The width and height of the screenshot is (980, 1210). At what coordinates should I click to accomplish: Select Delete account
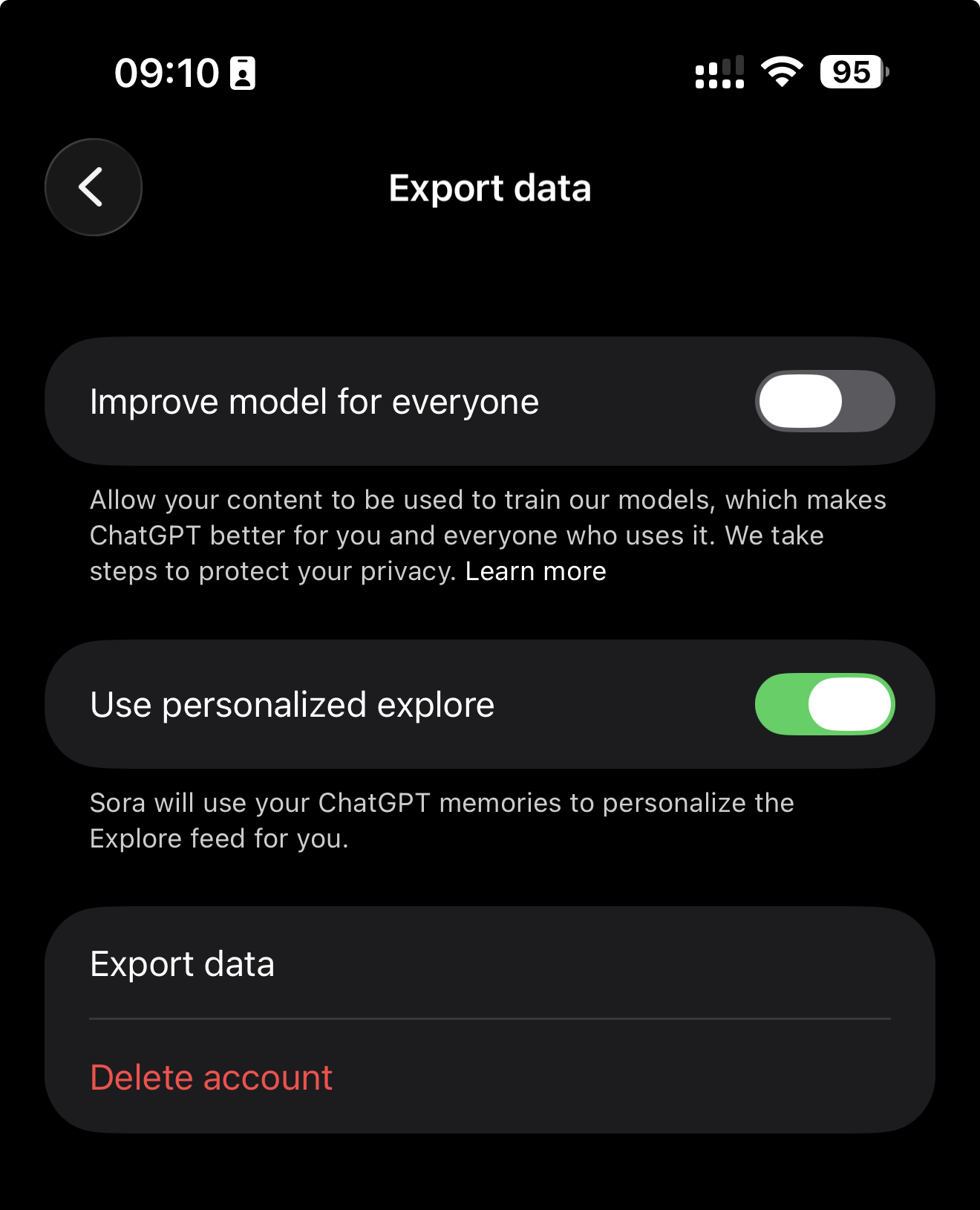click(x=212, y=1077)
